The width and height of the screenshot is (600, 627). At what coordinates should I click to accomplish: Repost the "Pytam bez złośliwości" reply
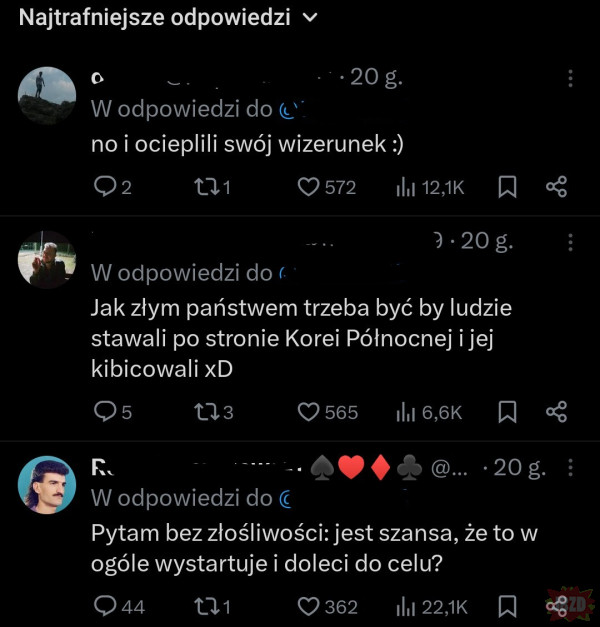tap(205, 605)
